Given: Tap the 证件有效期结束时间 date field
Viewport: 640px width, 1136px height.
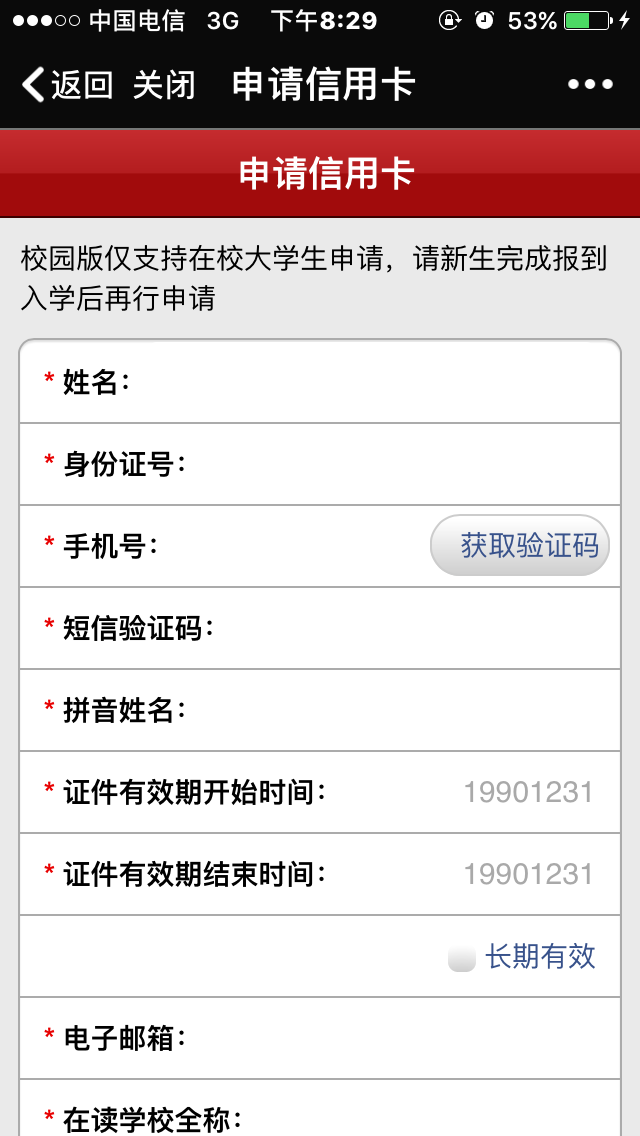Looking at the screenshot, I should coord(528,874).
